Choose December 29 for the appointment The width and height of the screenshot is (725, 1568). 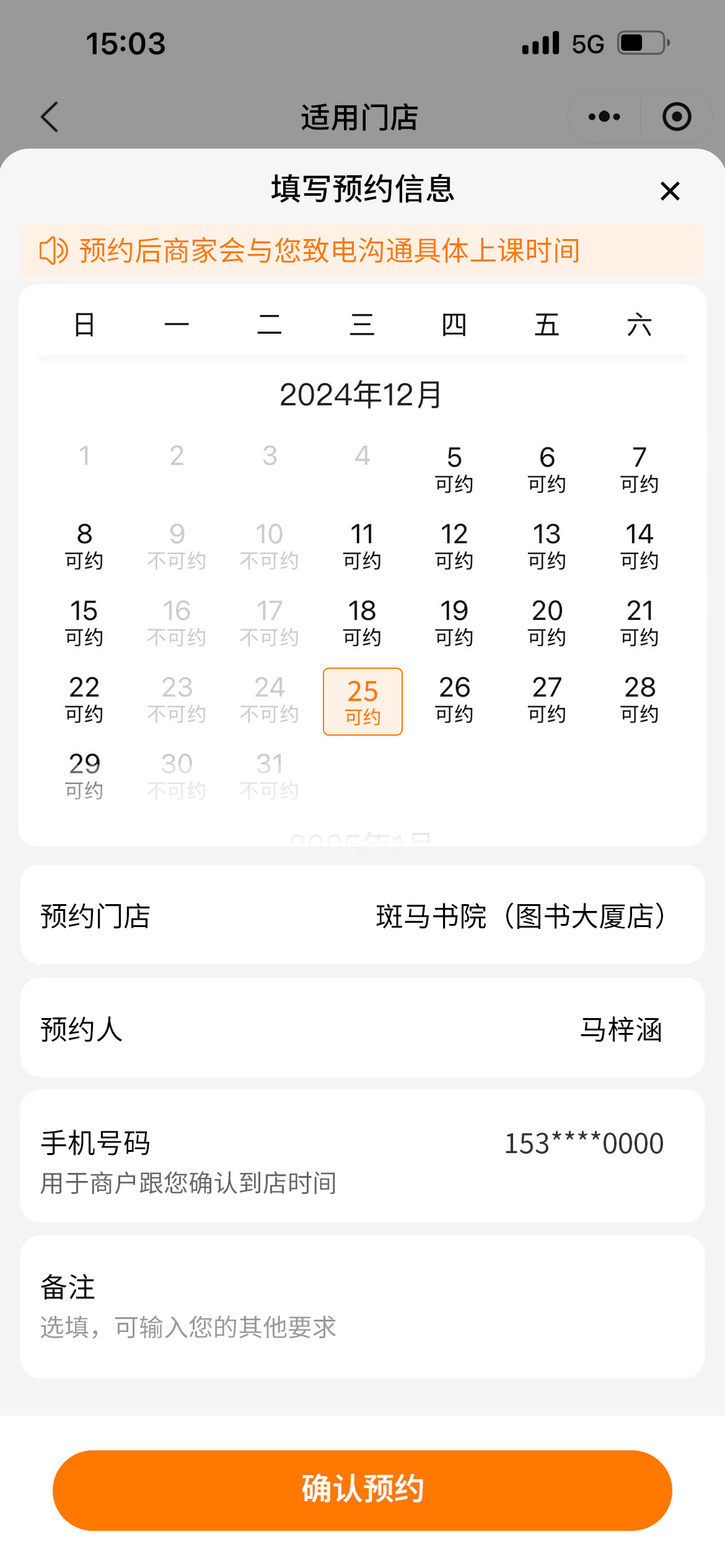[84, 776]
